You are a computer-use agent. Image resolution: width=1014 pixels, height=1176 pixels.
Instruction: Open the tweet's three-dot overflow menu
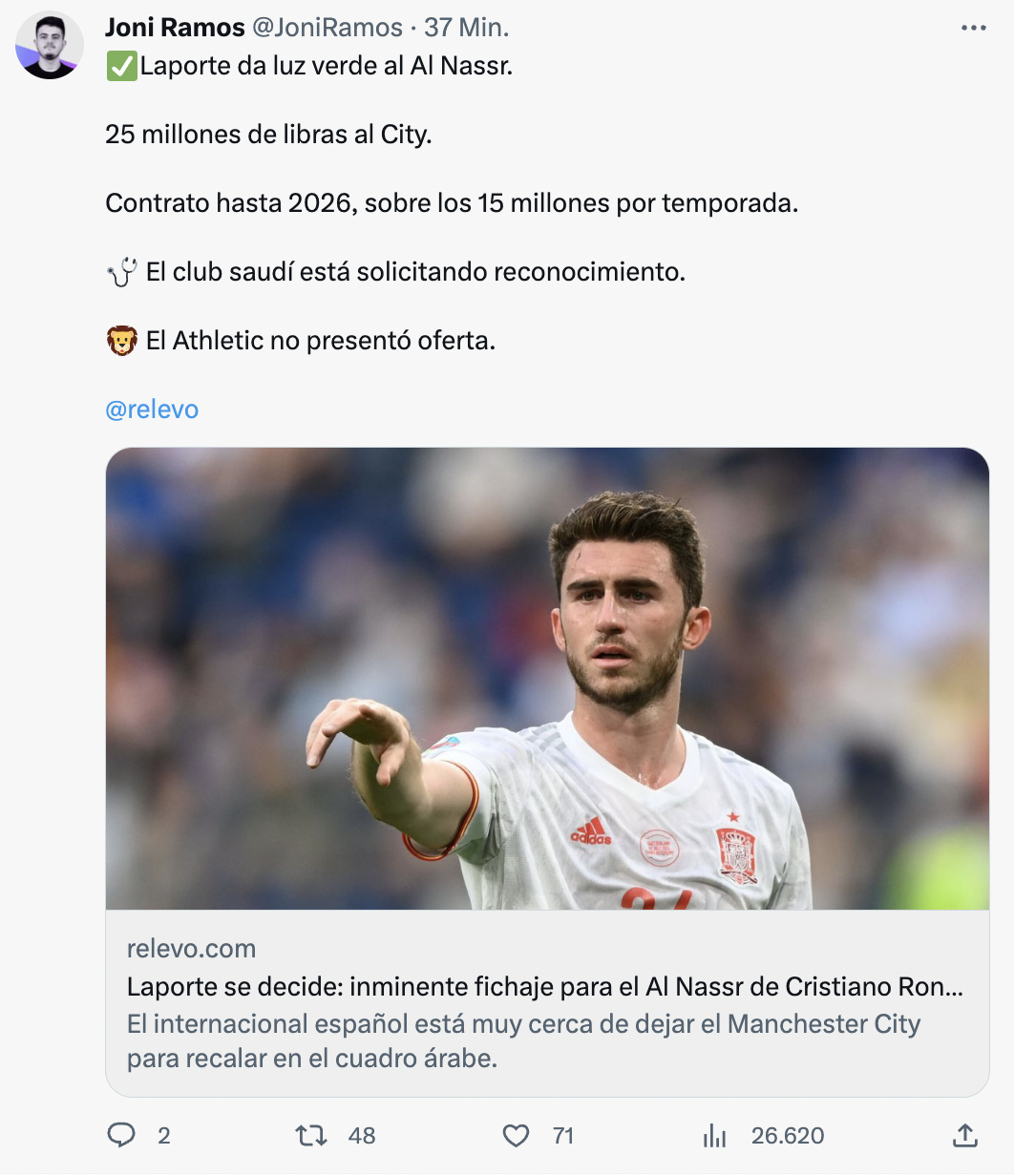point(973,29)
